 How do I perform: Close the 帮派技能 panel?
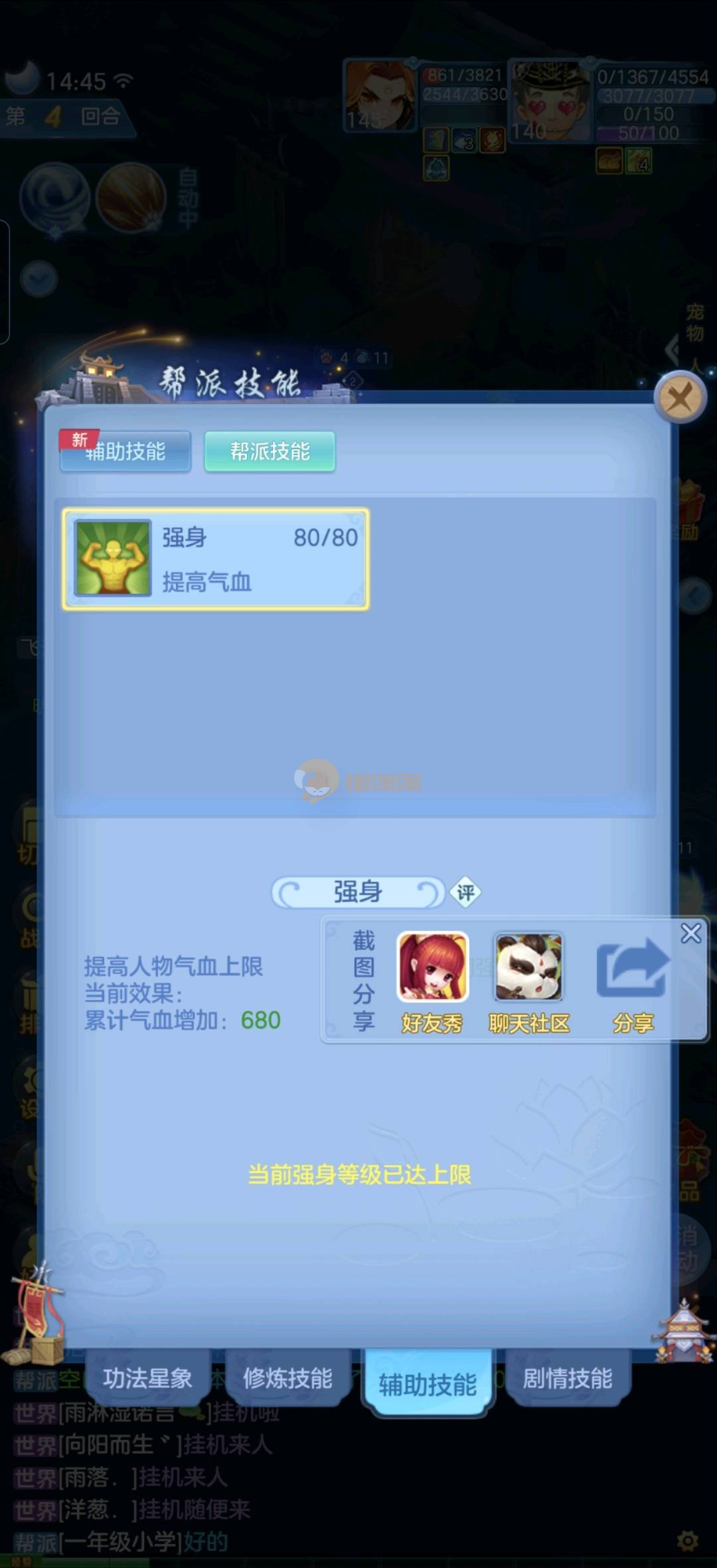coord(679,398)
